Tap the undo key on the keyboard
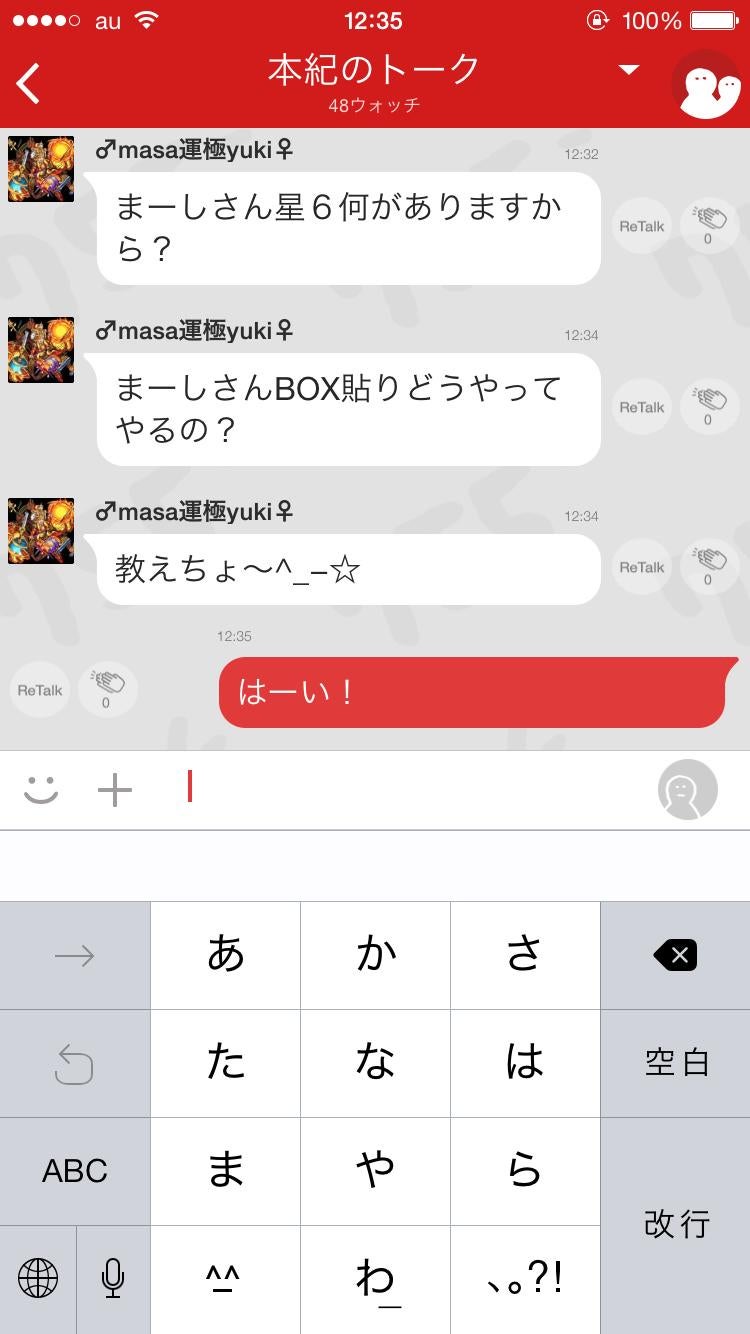Image resolution: width=750 pixels, height=1334 pixels. (72, 1062)
